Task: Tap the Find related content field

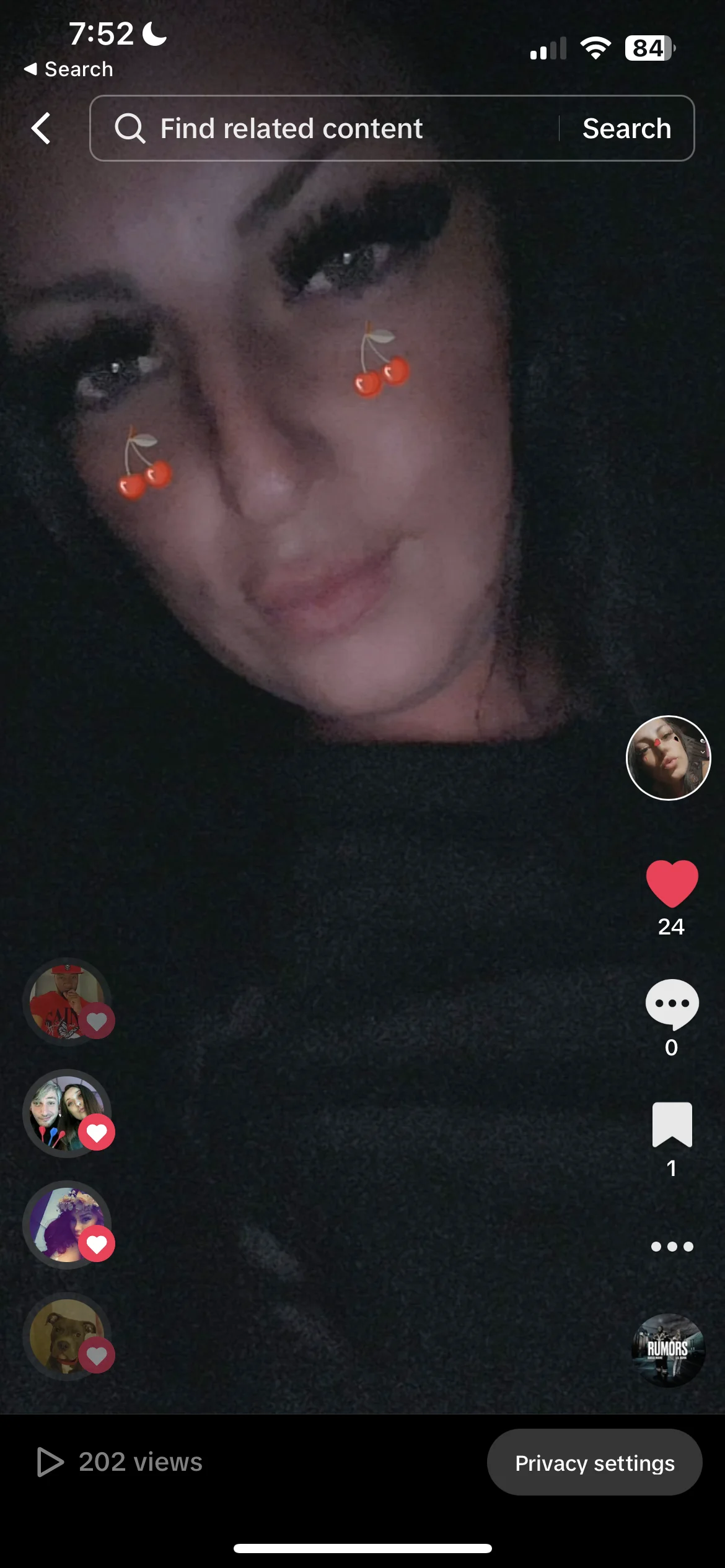Action: 324,128
